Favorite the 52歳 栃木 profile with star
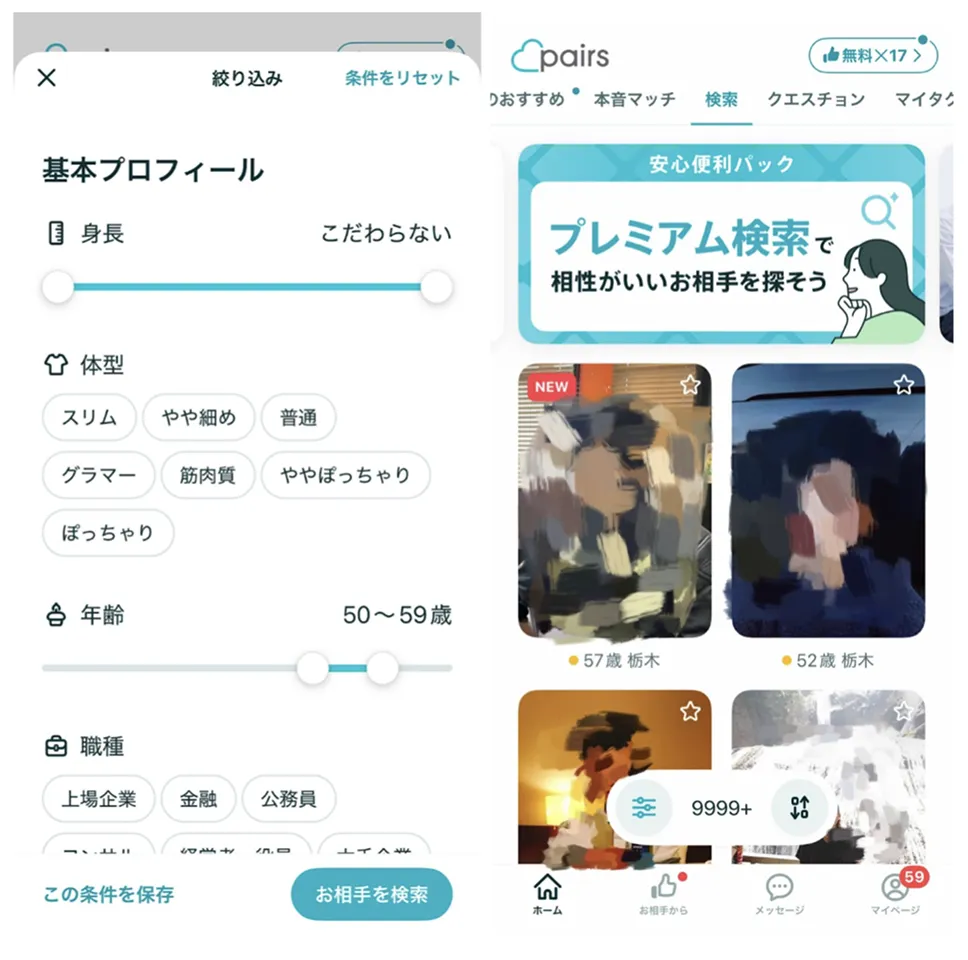Screen dimensions: 968x960 [x=903, y=384]
